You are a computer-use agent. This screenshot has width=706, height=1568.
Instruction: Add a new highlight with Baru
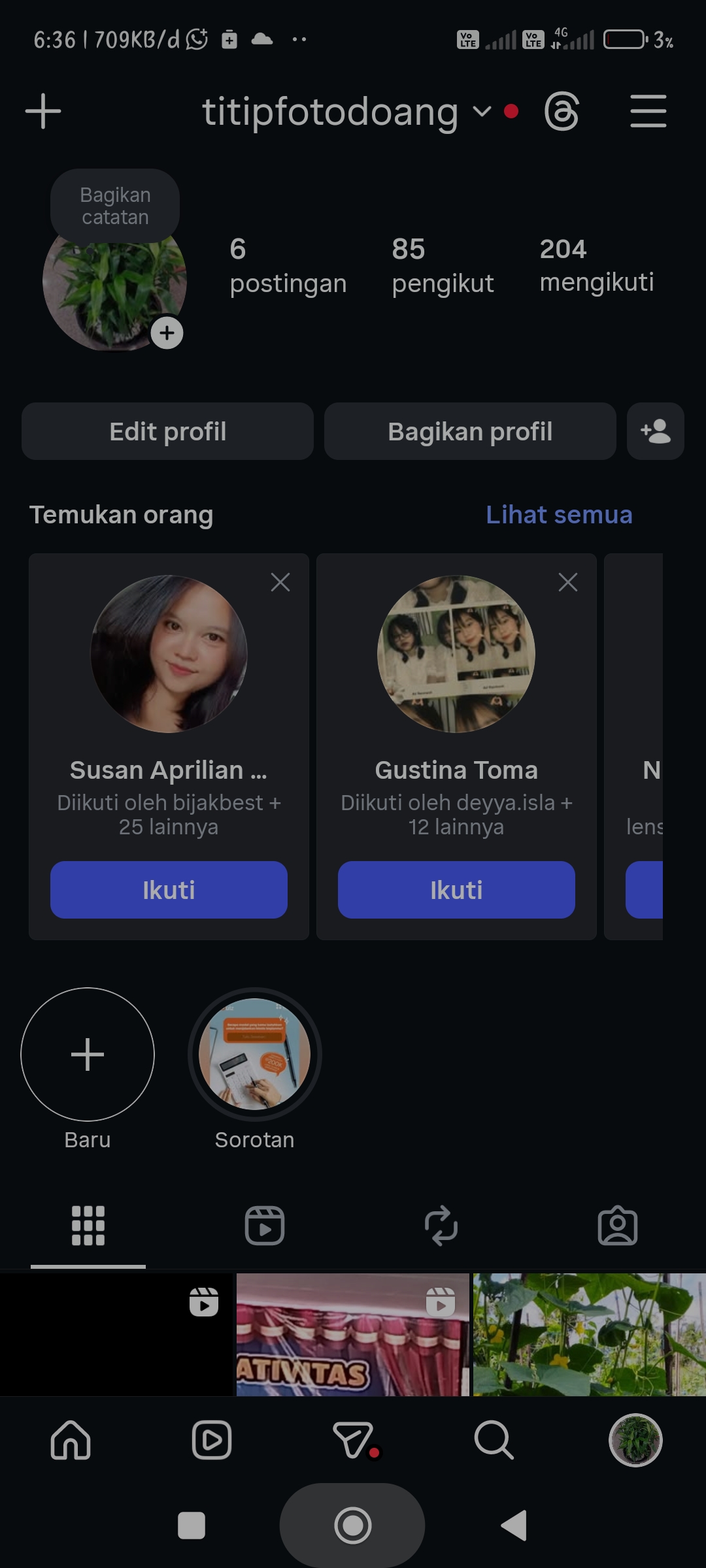pyautogui.click(x=88, y=1054)
